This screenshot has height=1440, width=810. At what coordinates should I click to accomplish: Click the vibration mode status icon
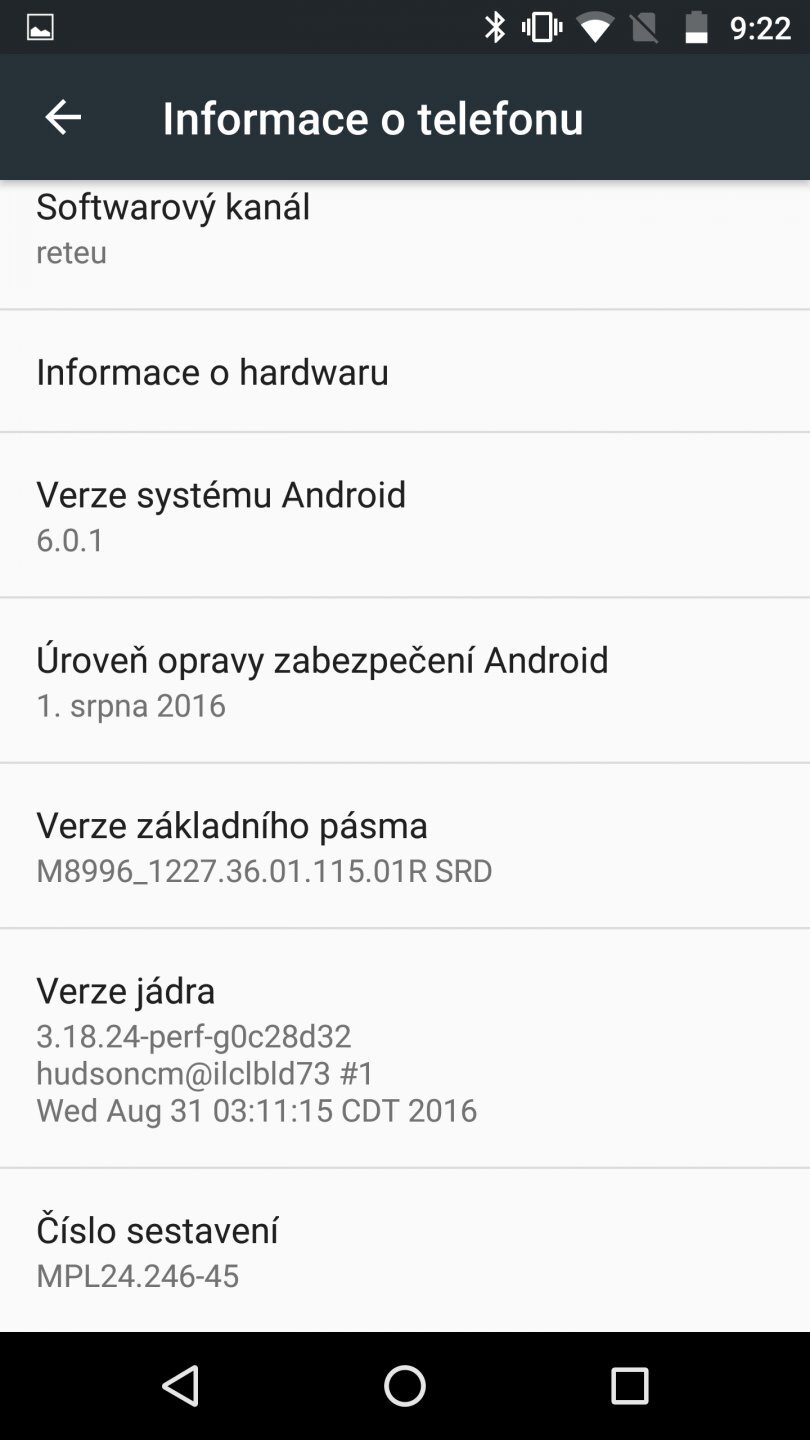pos(540,26)
